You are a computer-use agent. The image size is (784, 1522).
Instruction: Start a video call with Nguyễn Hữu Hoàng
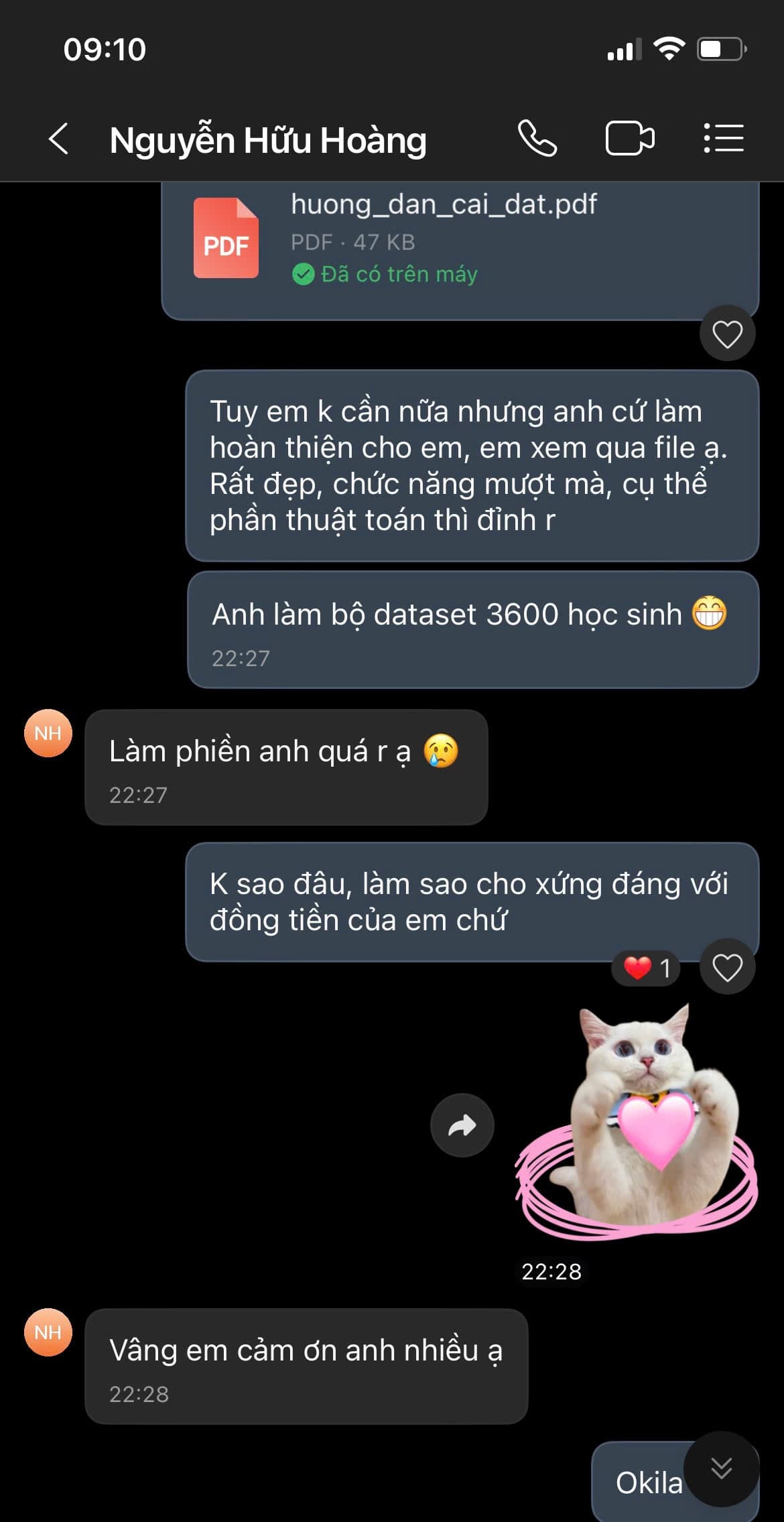click(630, 139)
